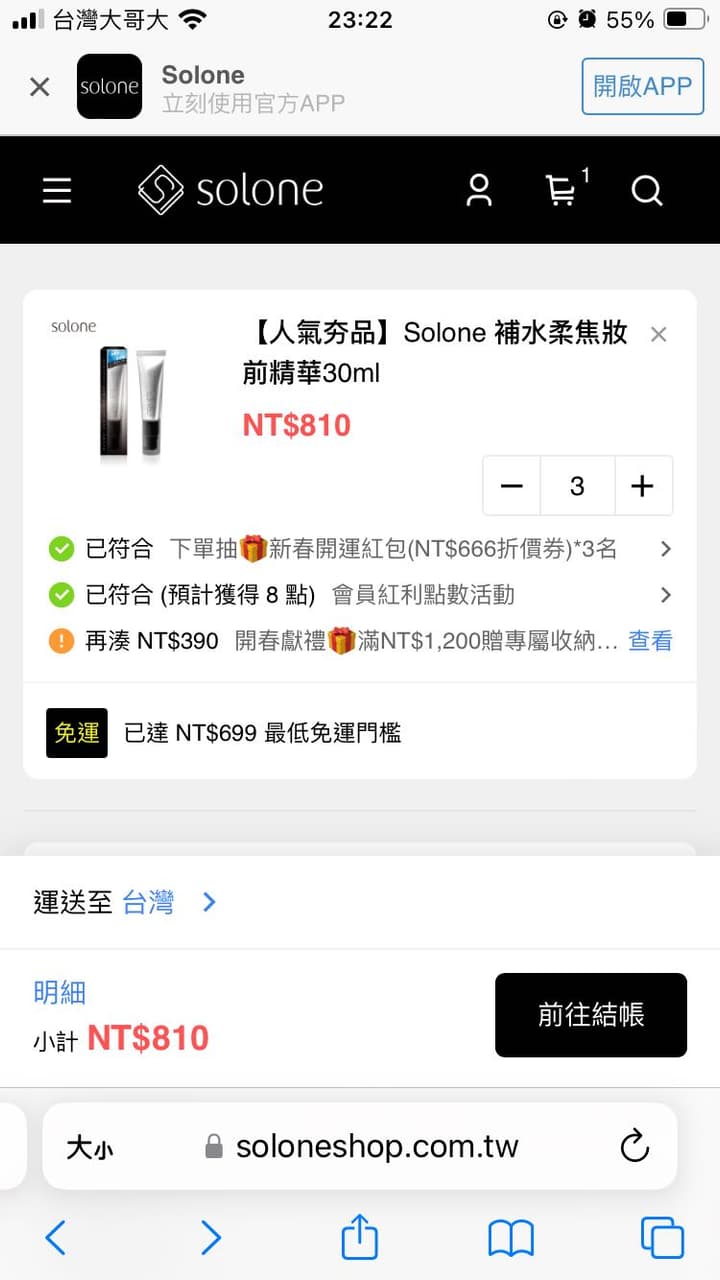Open the hamburger navigation menu
The image size is (720, 1280).
57,190
